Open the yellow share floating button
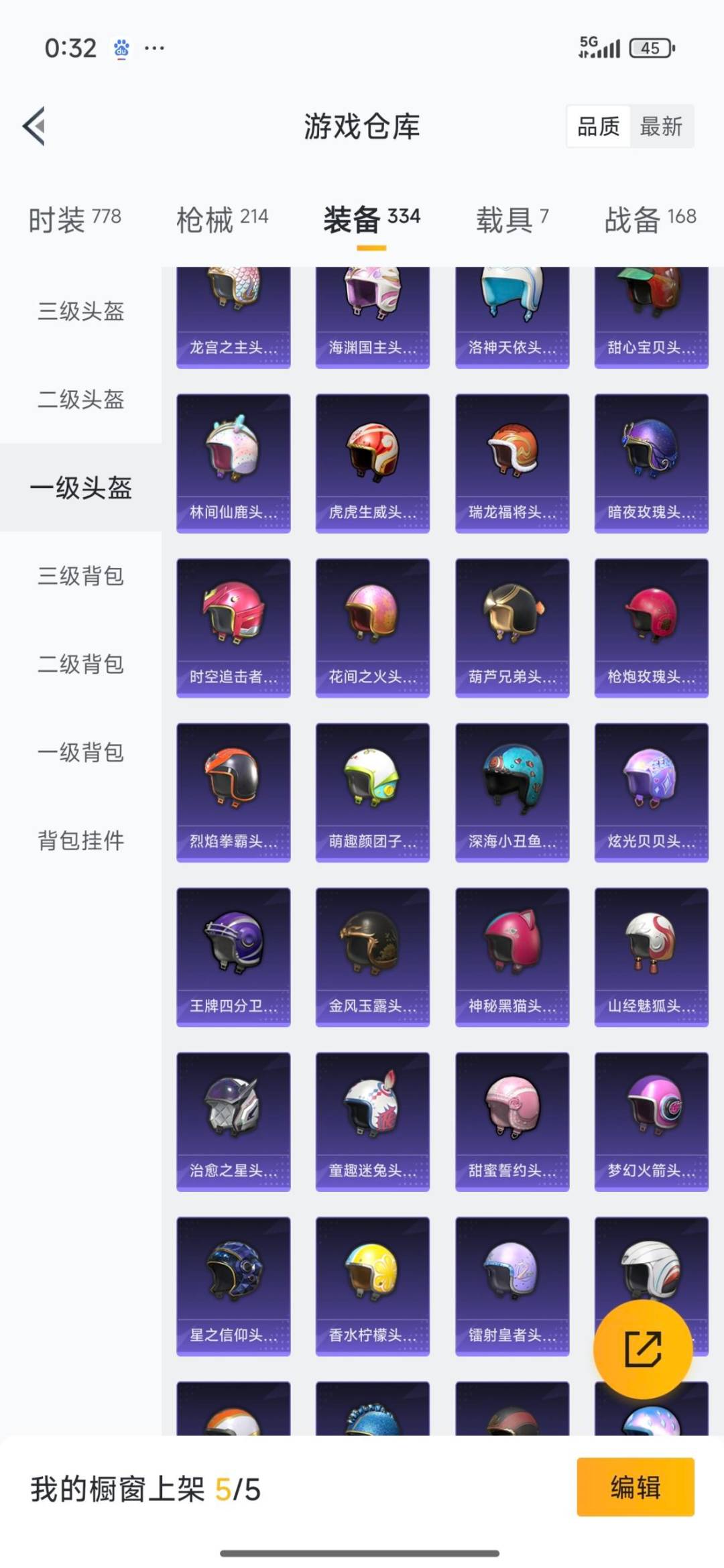The image size is (724, 1568). [x=642, y=1349]
